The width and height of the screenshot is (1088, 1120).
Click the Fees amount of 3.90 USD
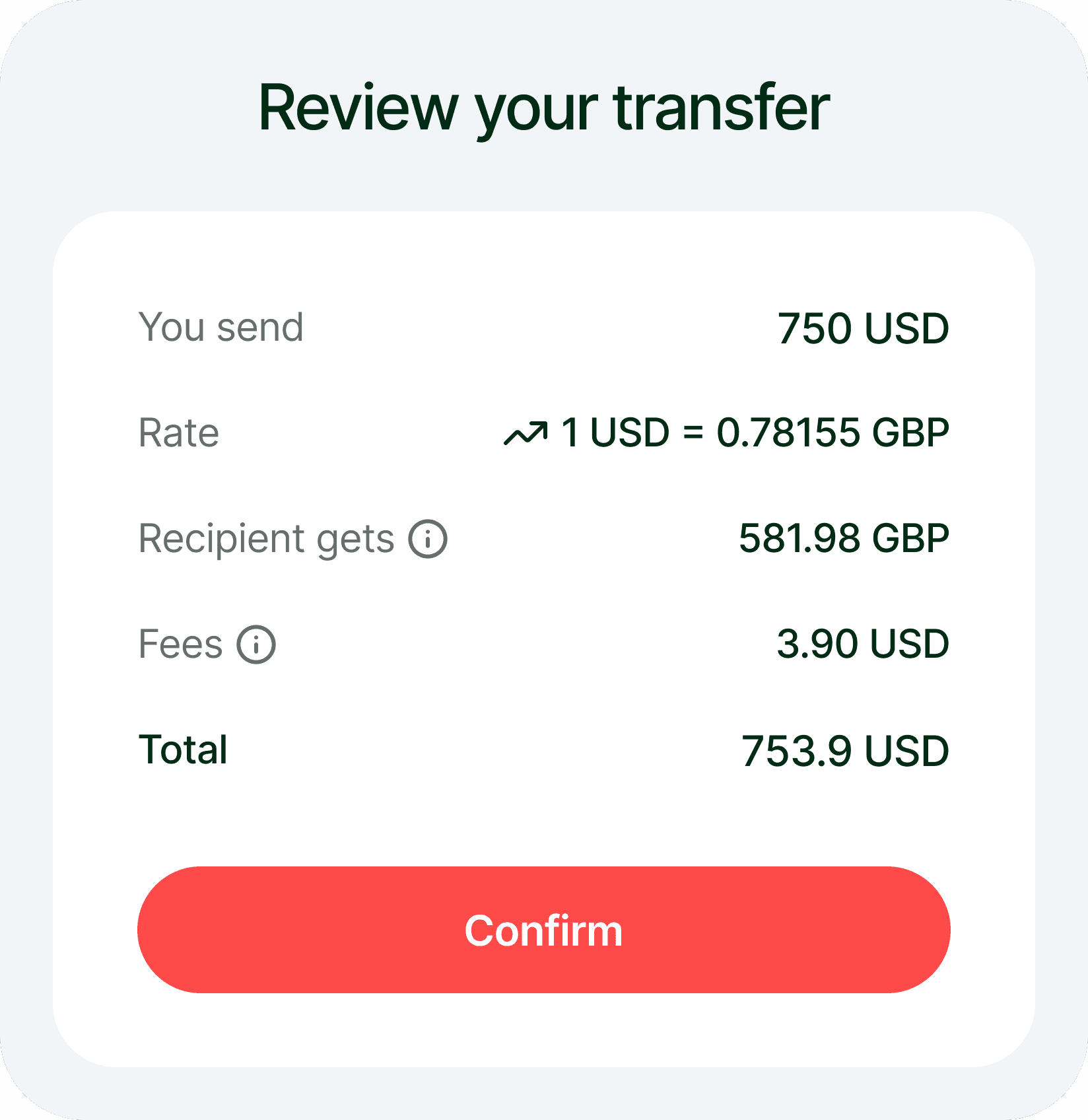(x=863, y=643)
